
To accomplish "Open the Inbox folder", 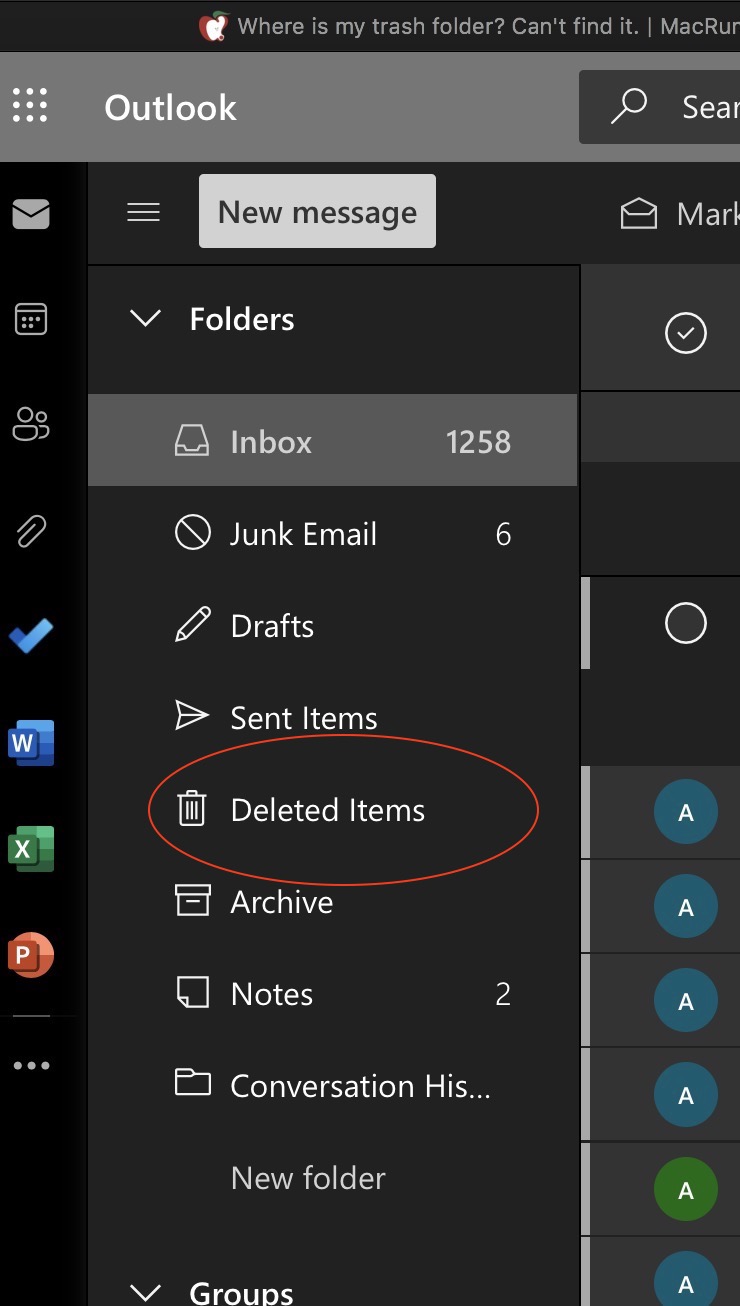I will pyautogui.click(x=332, y=441).
